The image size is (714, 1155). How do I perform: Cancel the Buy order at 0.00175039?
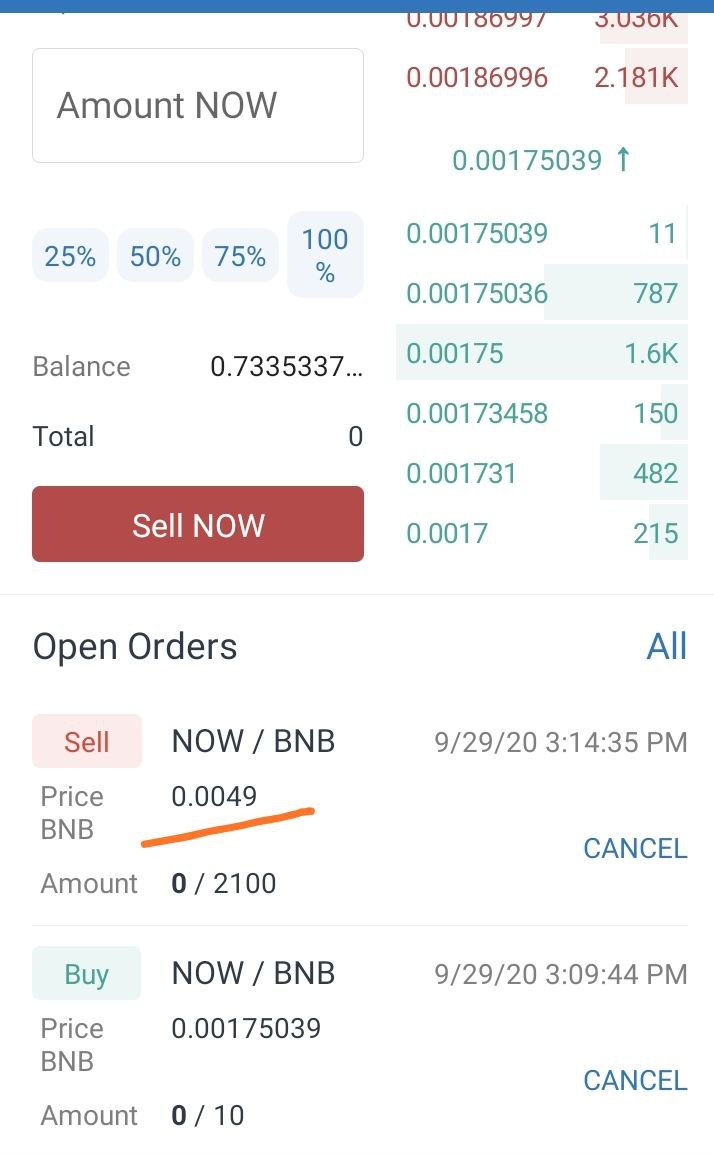point(634,1081)
